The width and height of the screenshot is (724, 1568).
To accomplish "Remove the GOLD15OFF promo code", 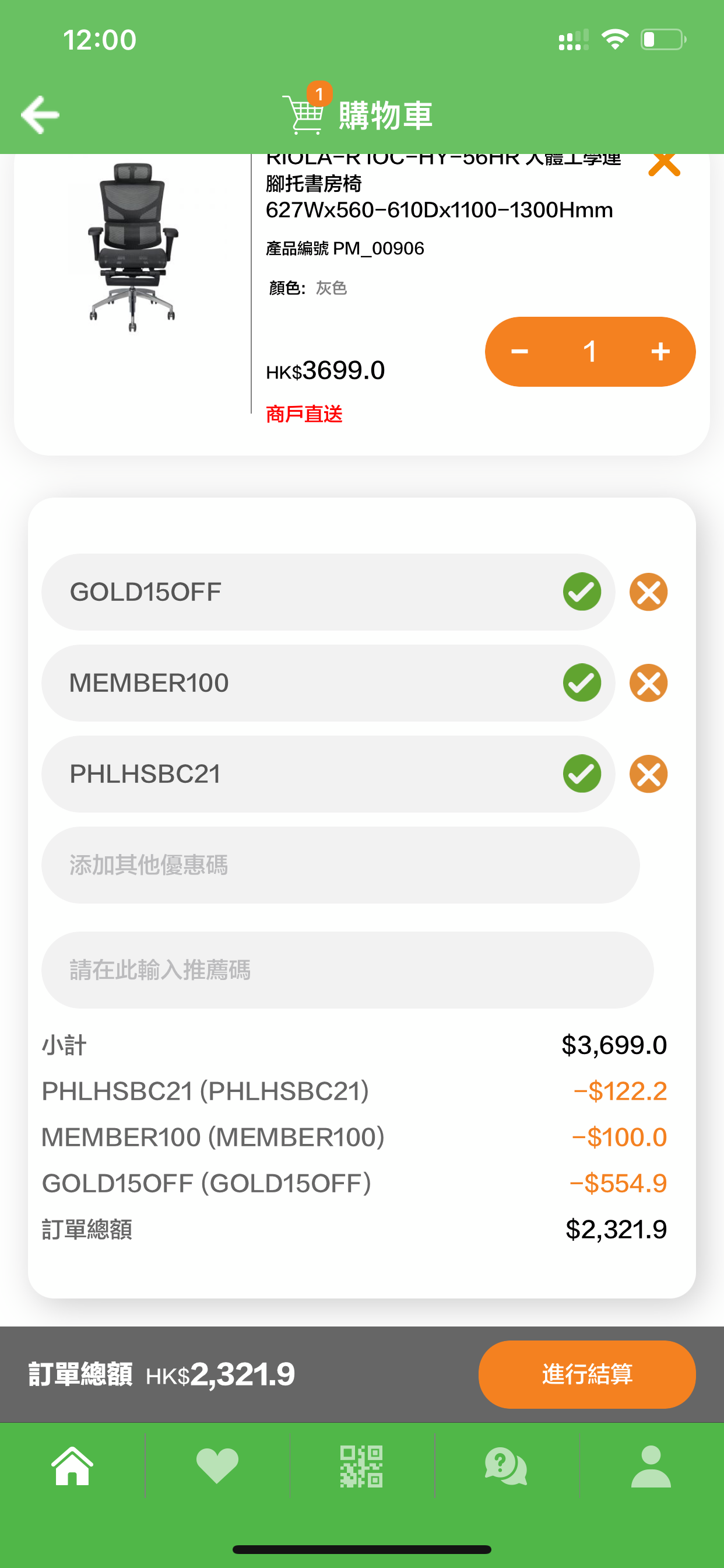I will (649, 591).
